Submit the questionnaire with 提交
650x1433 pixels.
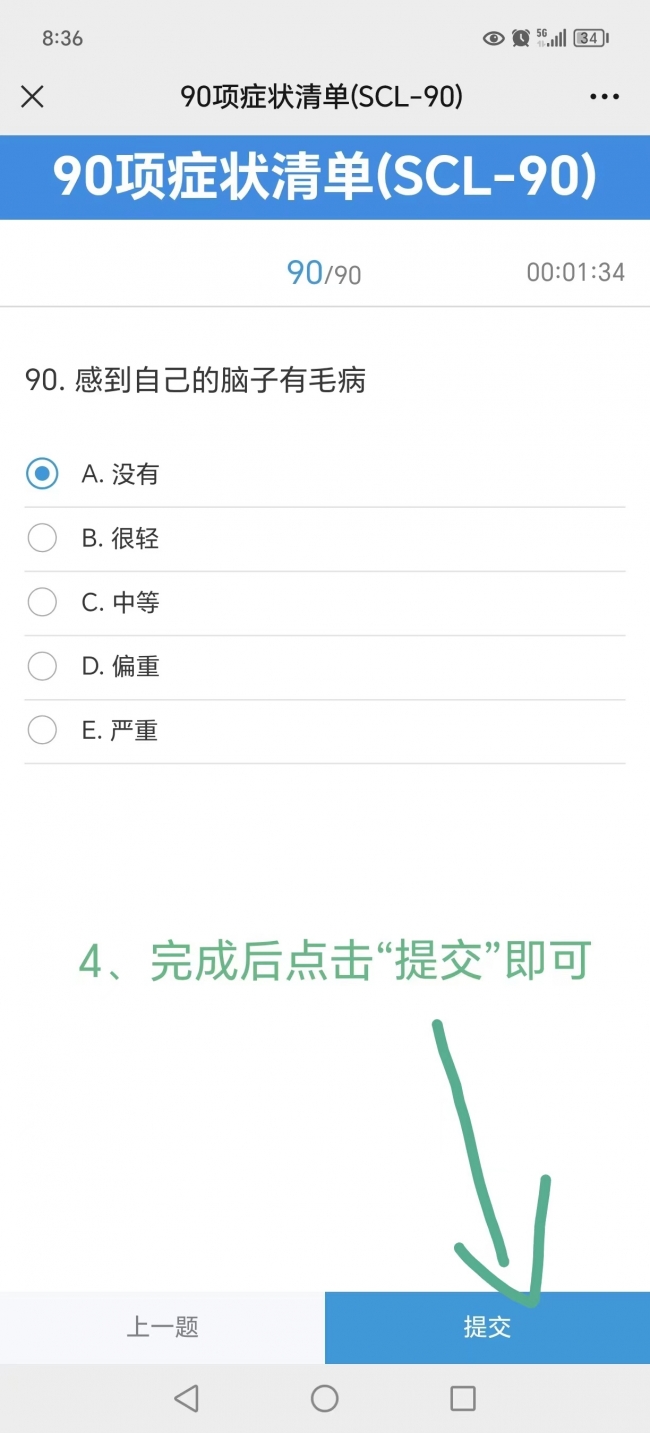[487, 1327]
